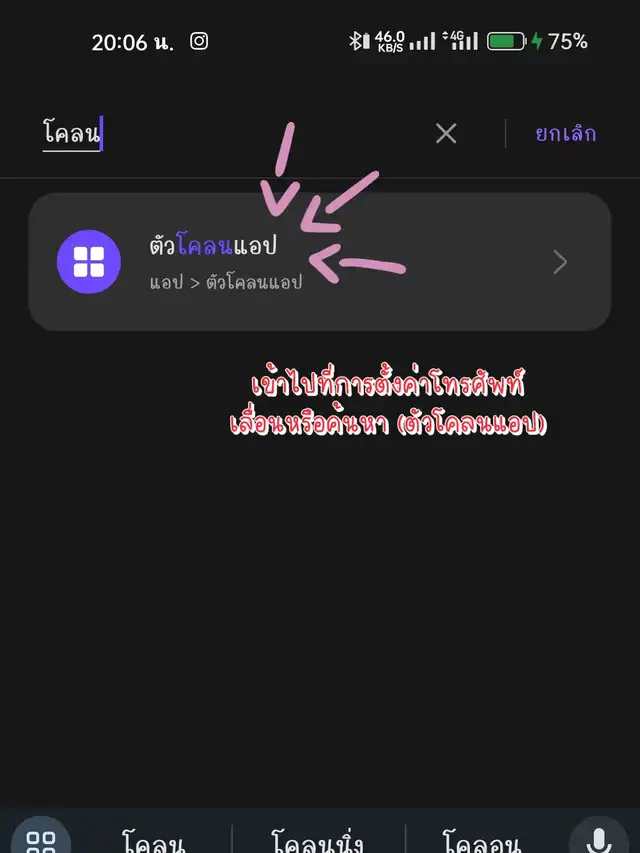Open the ตัวโคลนแอป search result
This screenshot has width=640, height=853.
click(x=319, y=261)
